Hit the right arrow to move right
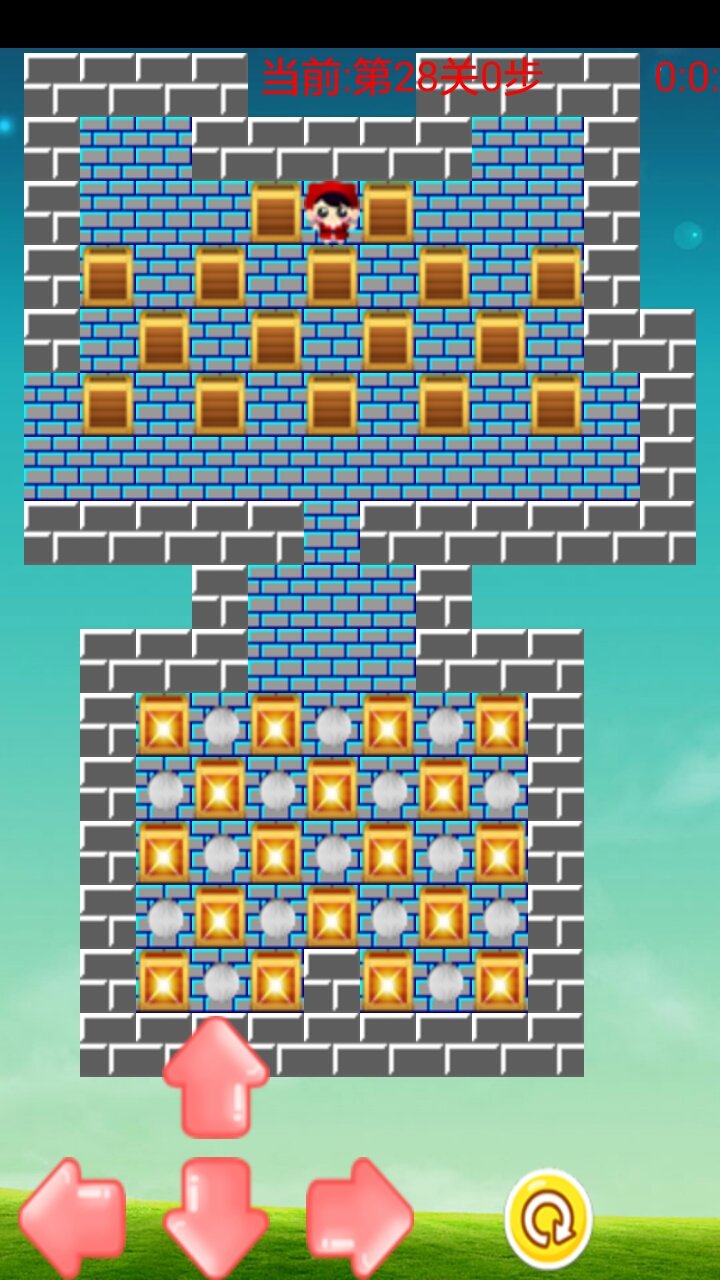The width and height of the screenshot is (720, 1280). coord(360,1215)
